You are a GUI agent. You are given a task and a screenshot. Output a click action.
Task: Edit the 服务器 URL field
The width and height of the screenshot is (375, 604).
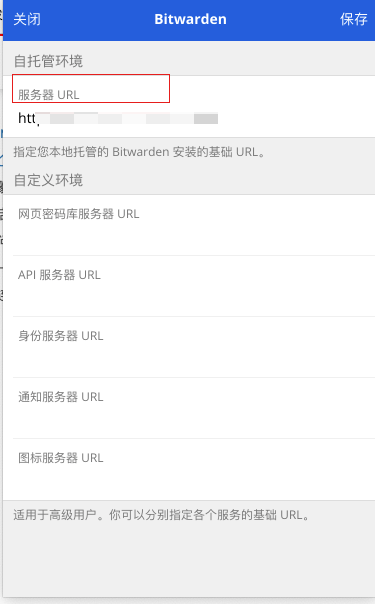point(189,107)
